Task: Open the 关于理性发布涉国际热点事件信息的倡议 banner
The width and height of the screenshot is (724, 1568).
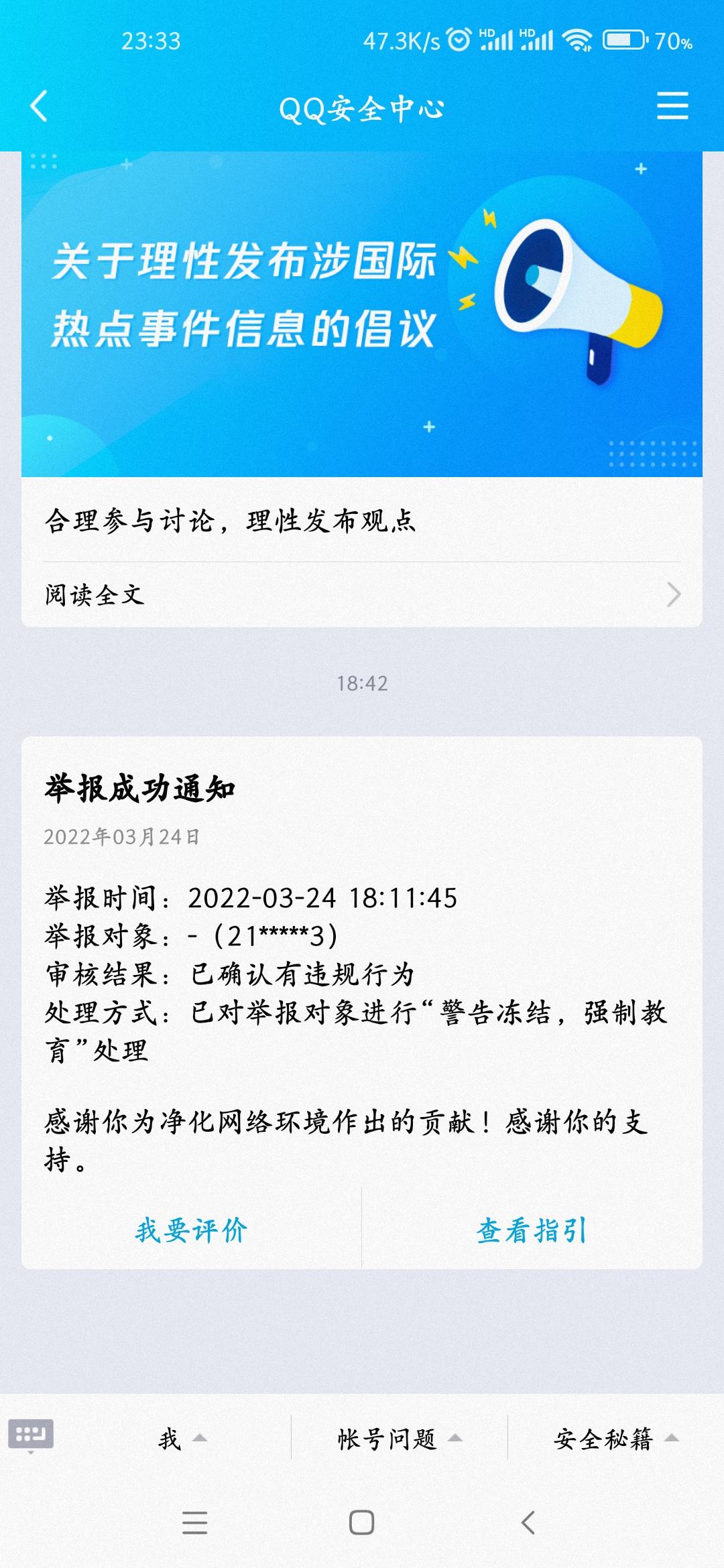Action: click(362, 314)
